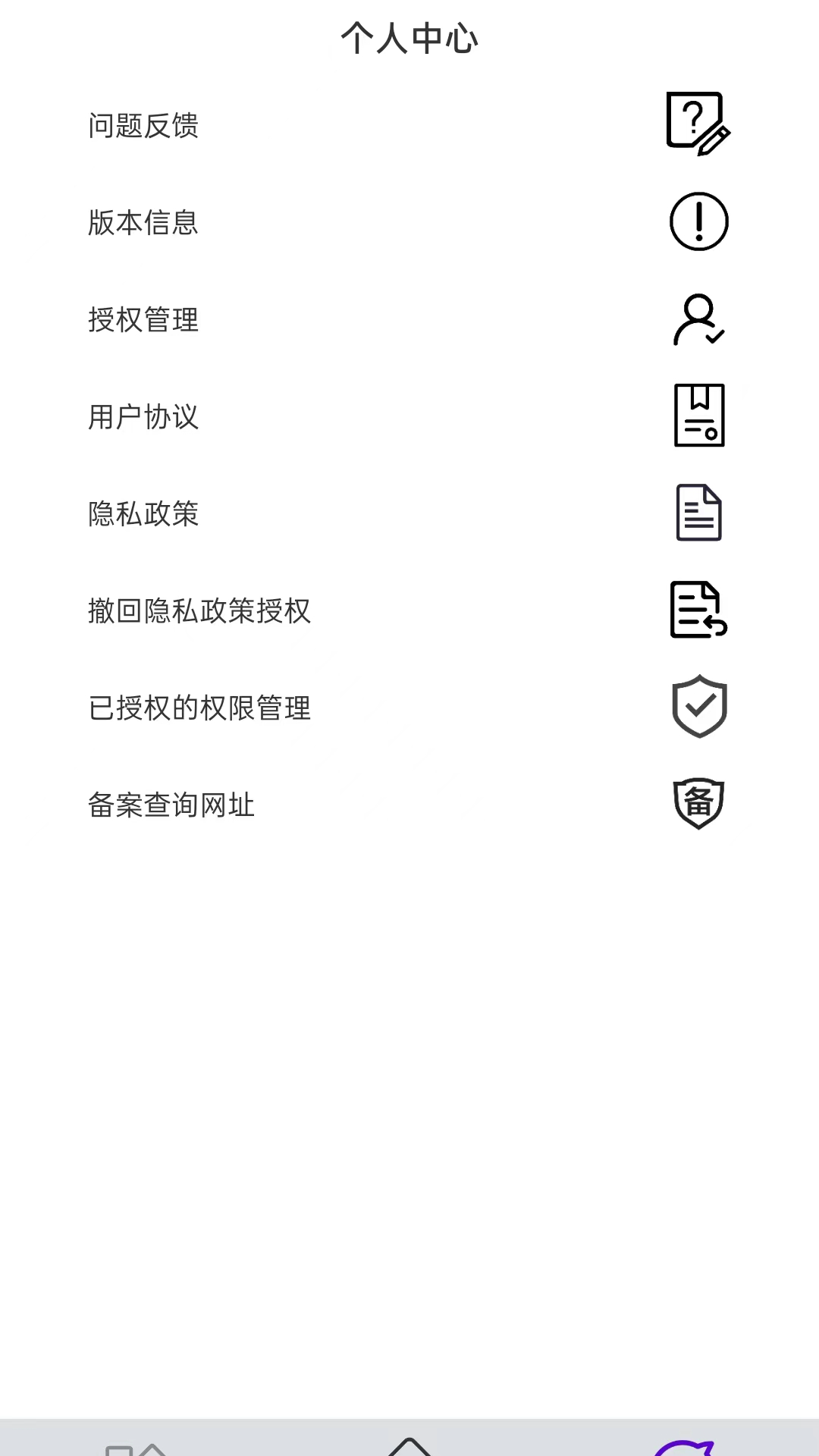Screen dimensions: 819x1456
Task: Click the question mark pencil feedback icon
Action: (x=698, y=122)
